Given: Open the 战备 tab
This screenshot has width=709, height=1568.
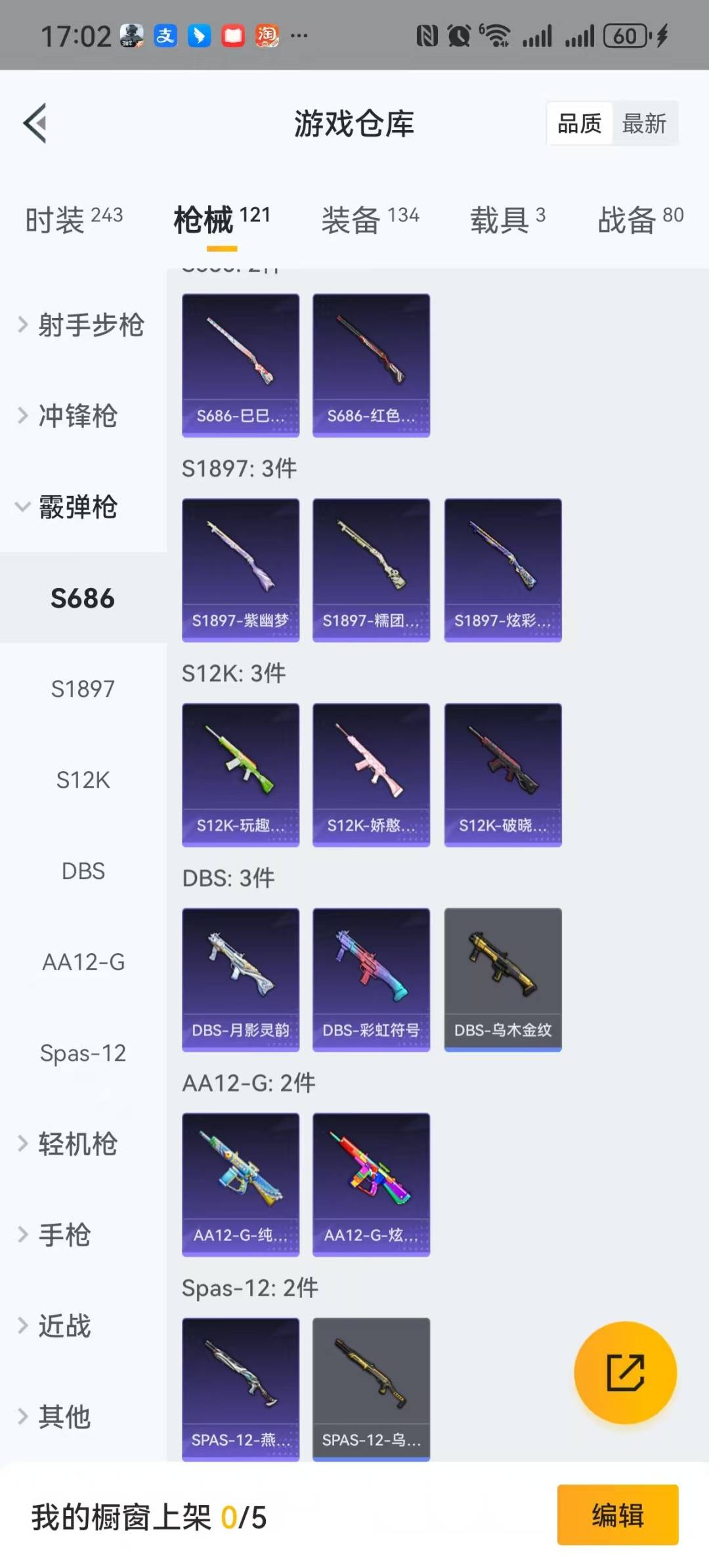Looking at the screenshot, I should (641, 219).
